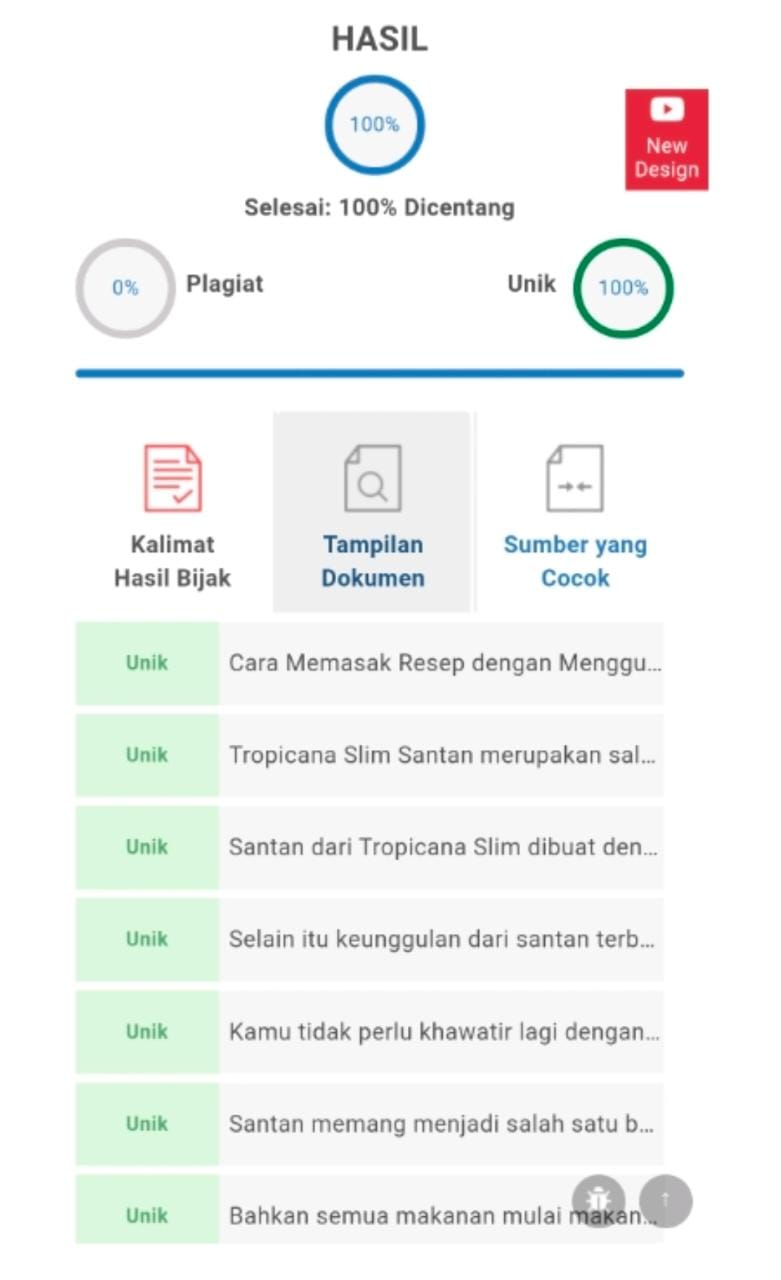Jump to top with the arrow button
Viewport: 781px width, 1280px height.
coord(666,1200)
